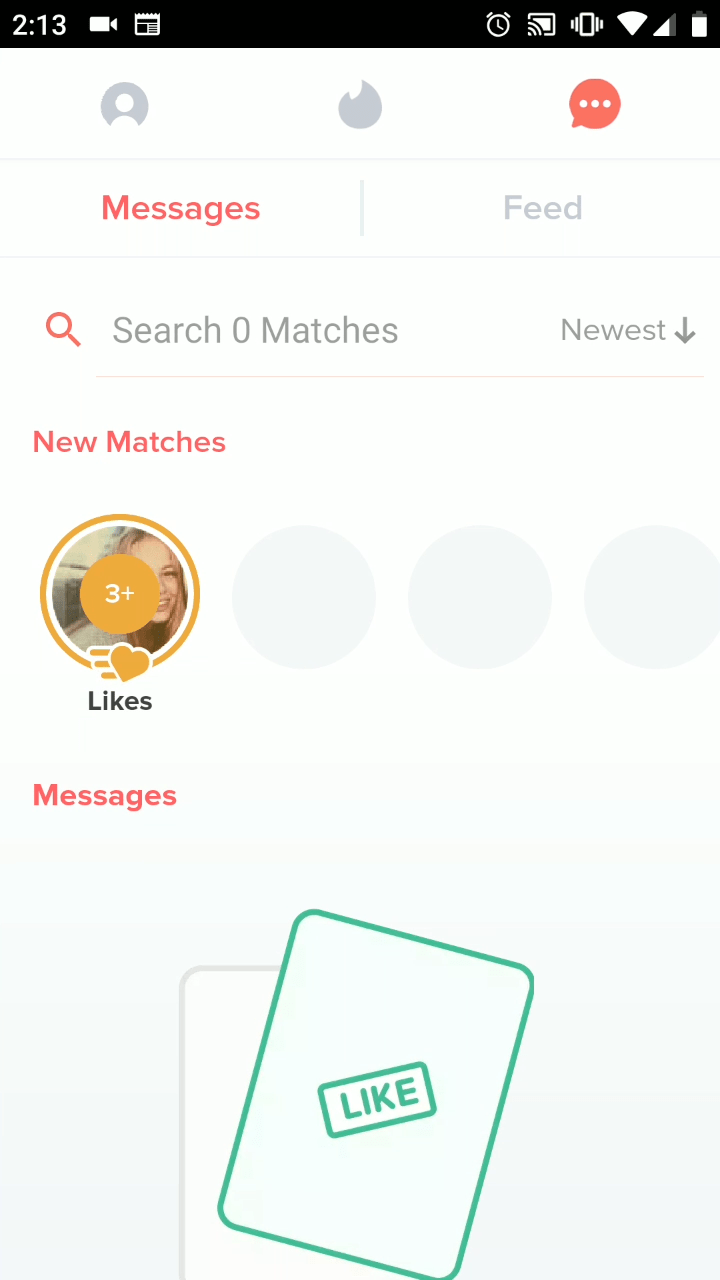
Task: Click the search magnifier icon
Action: click(x=63, y=329)
